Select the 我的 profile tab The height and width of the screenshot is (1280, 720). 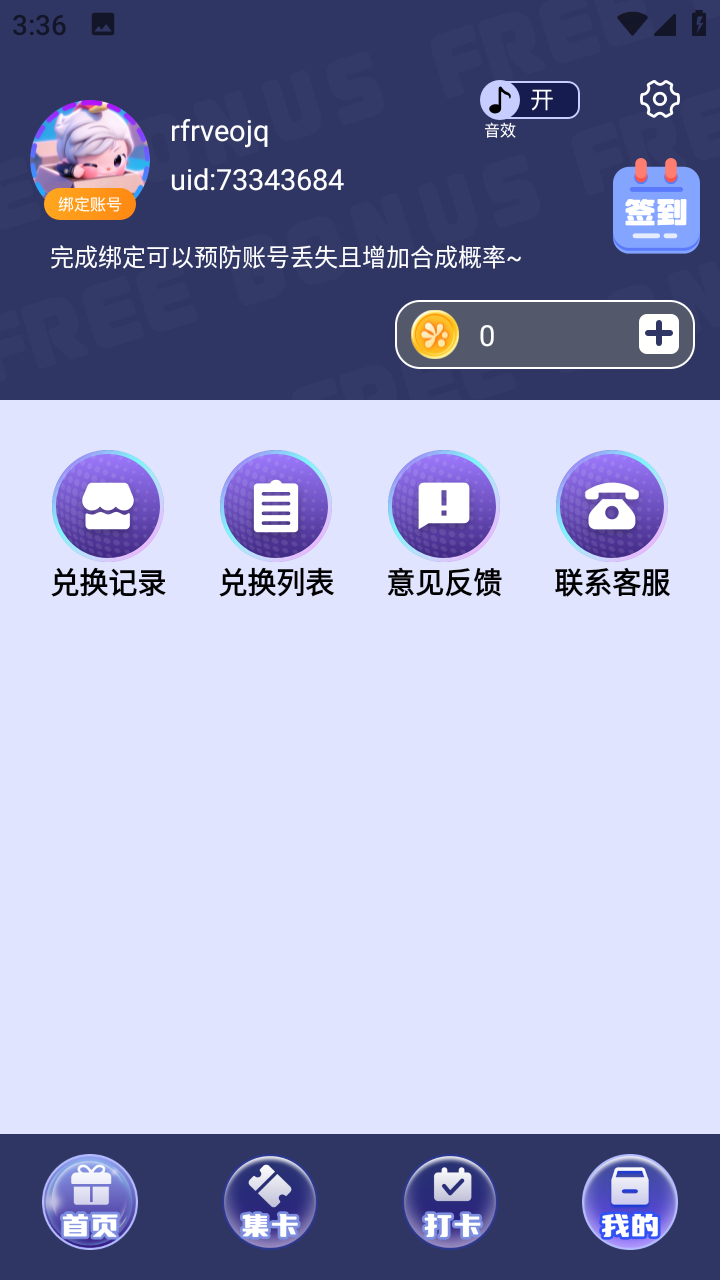point(630,1202)
